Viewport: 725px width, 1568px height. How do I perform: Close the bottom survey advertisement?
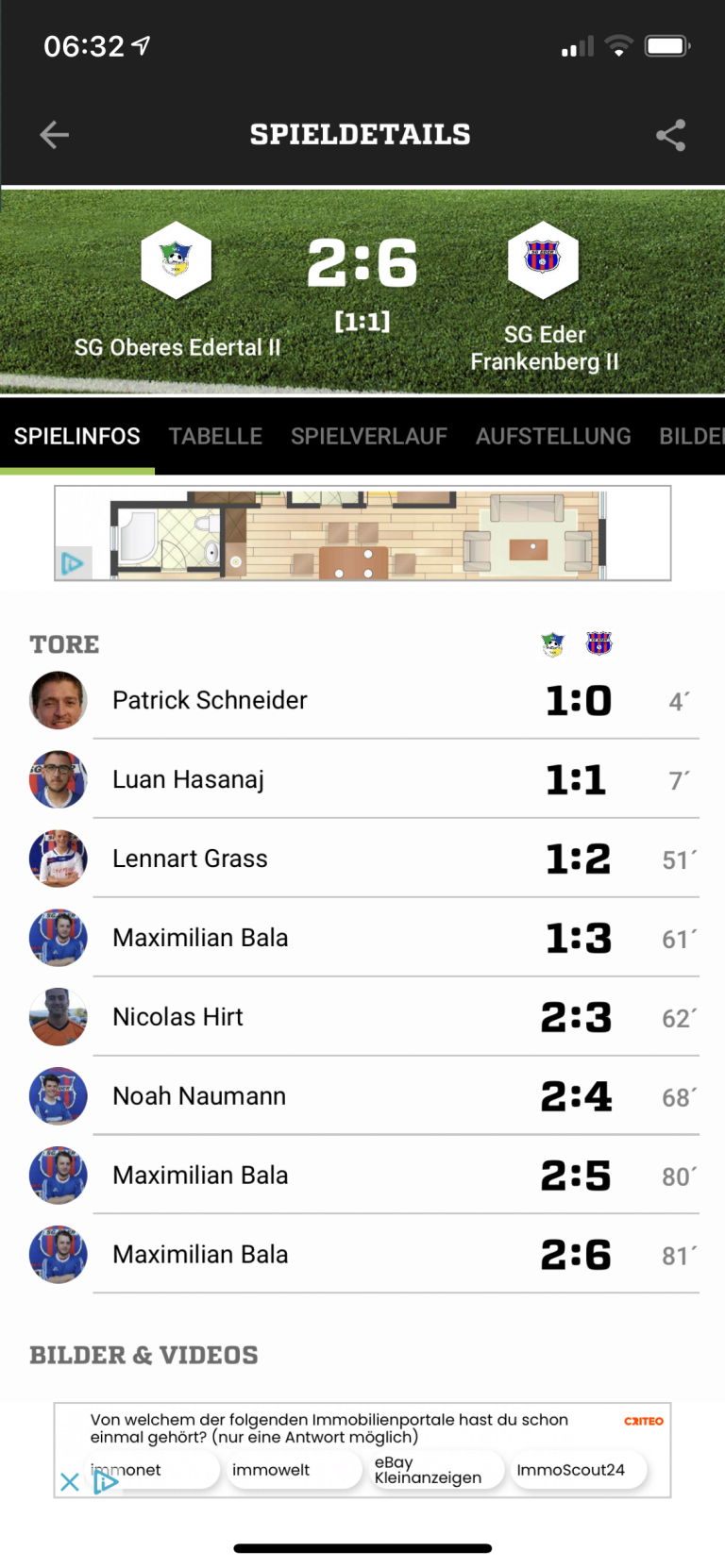click(70, 1481)
